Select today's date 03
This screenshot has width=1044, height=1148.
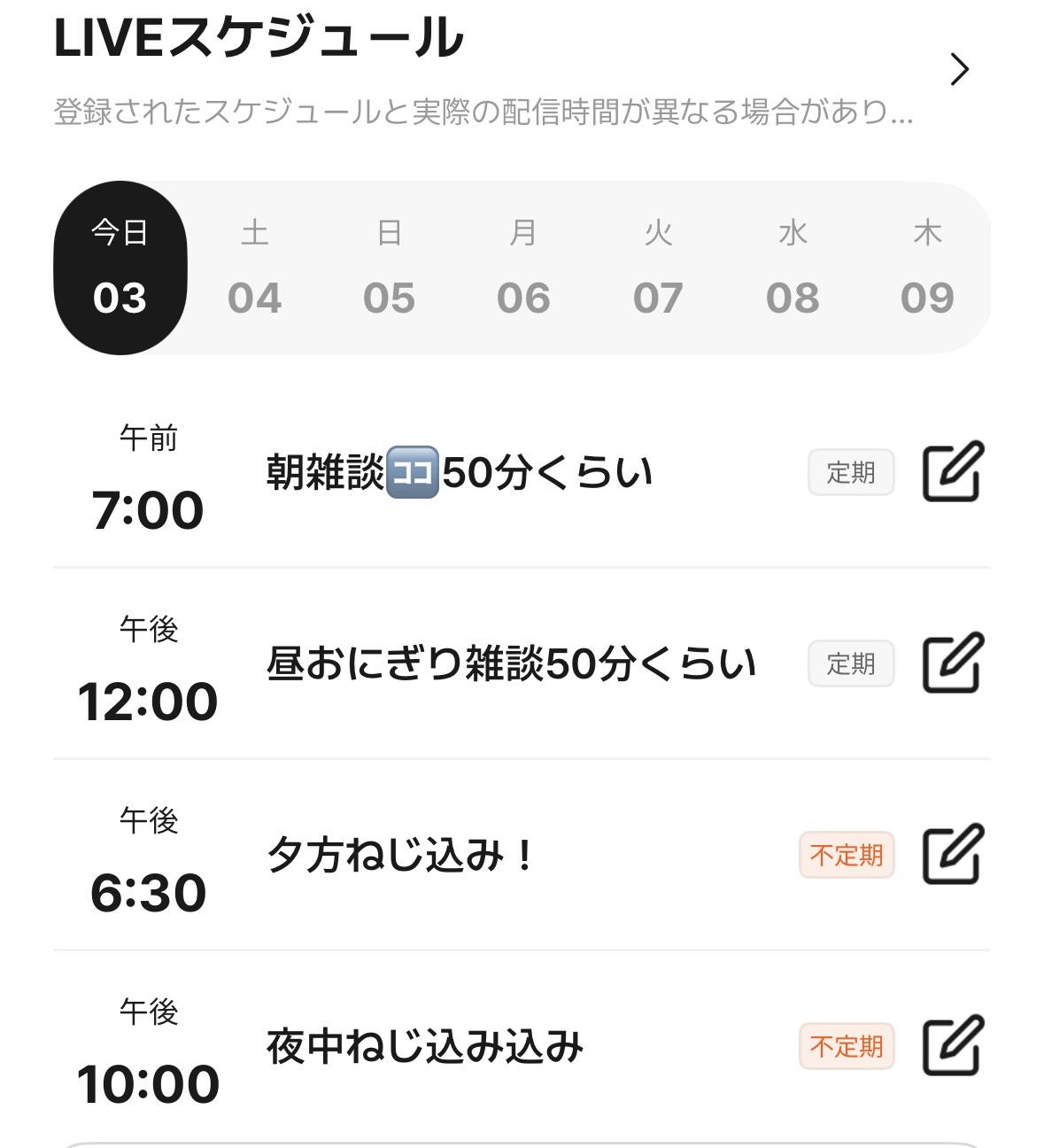pos(120,268)
